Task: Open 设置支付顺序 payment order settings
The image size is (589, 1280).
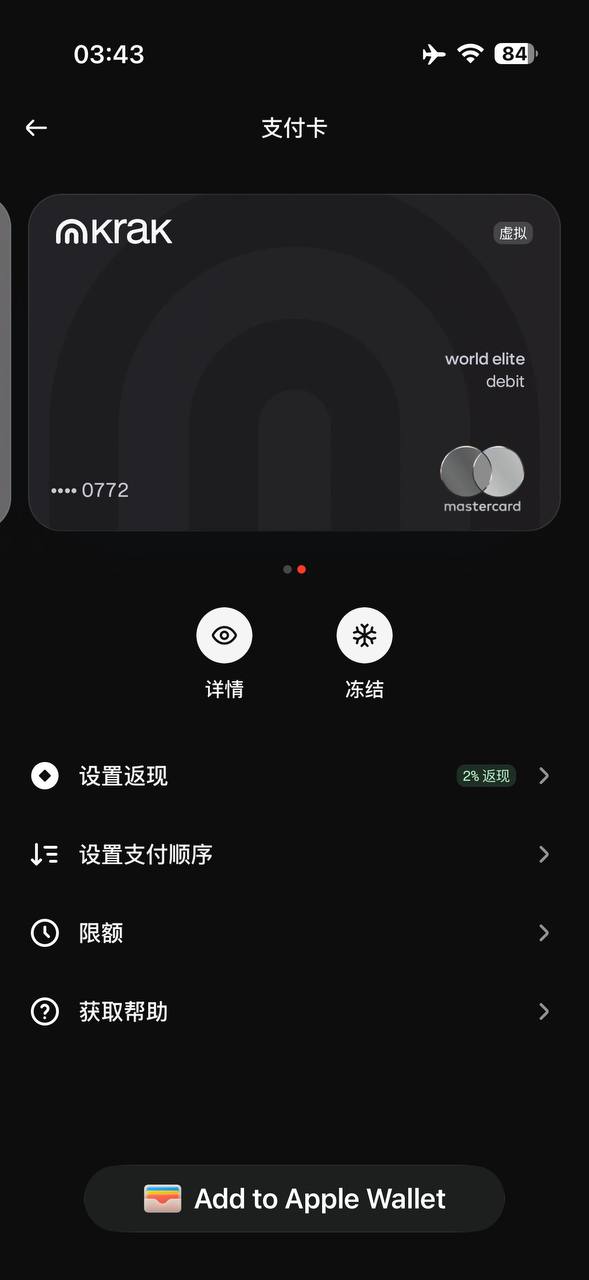Action: click(294, 855)
